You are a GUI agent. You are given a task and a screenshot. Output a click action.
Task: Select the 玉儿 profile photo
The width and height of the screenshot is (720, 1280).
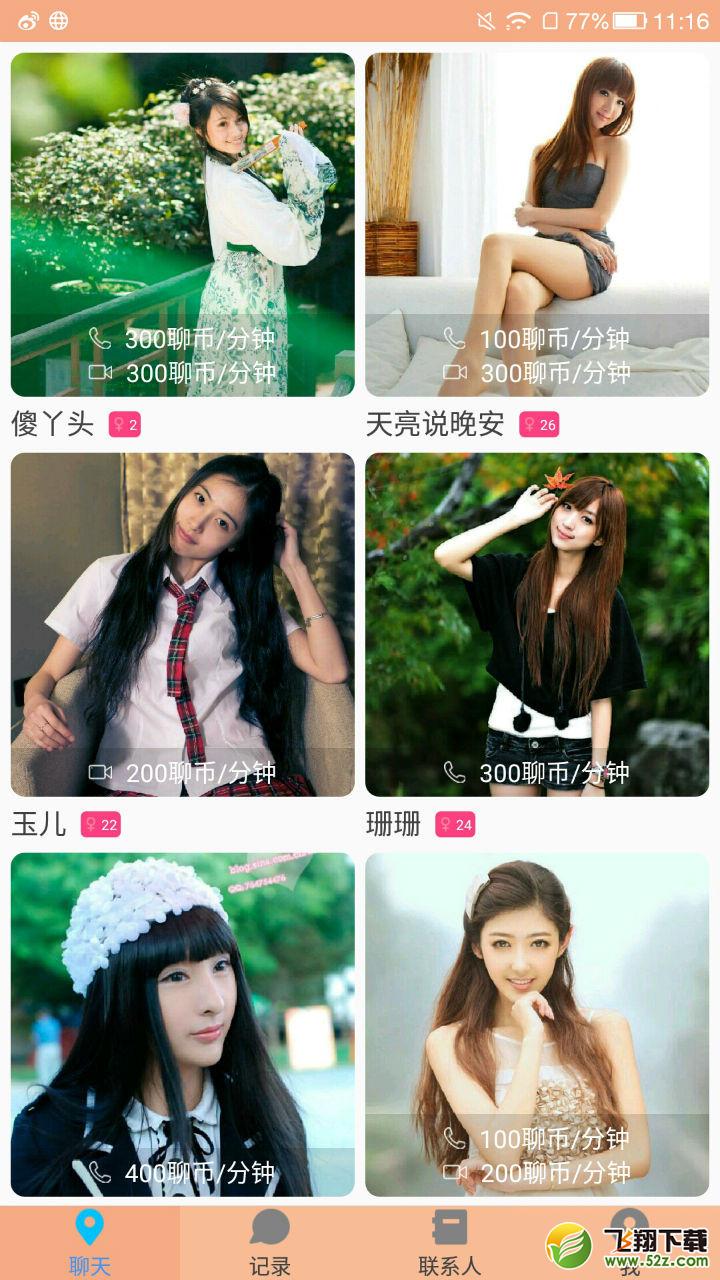182,625
